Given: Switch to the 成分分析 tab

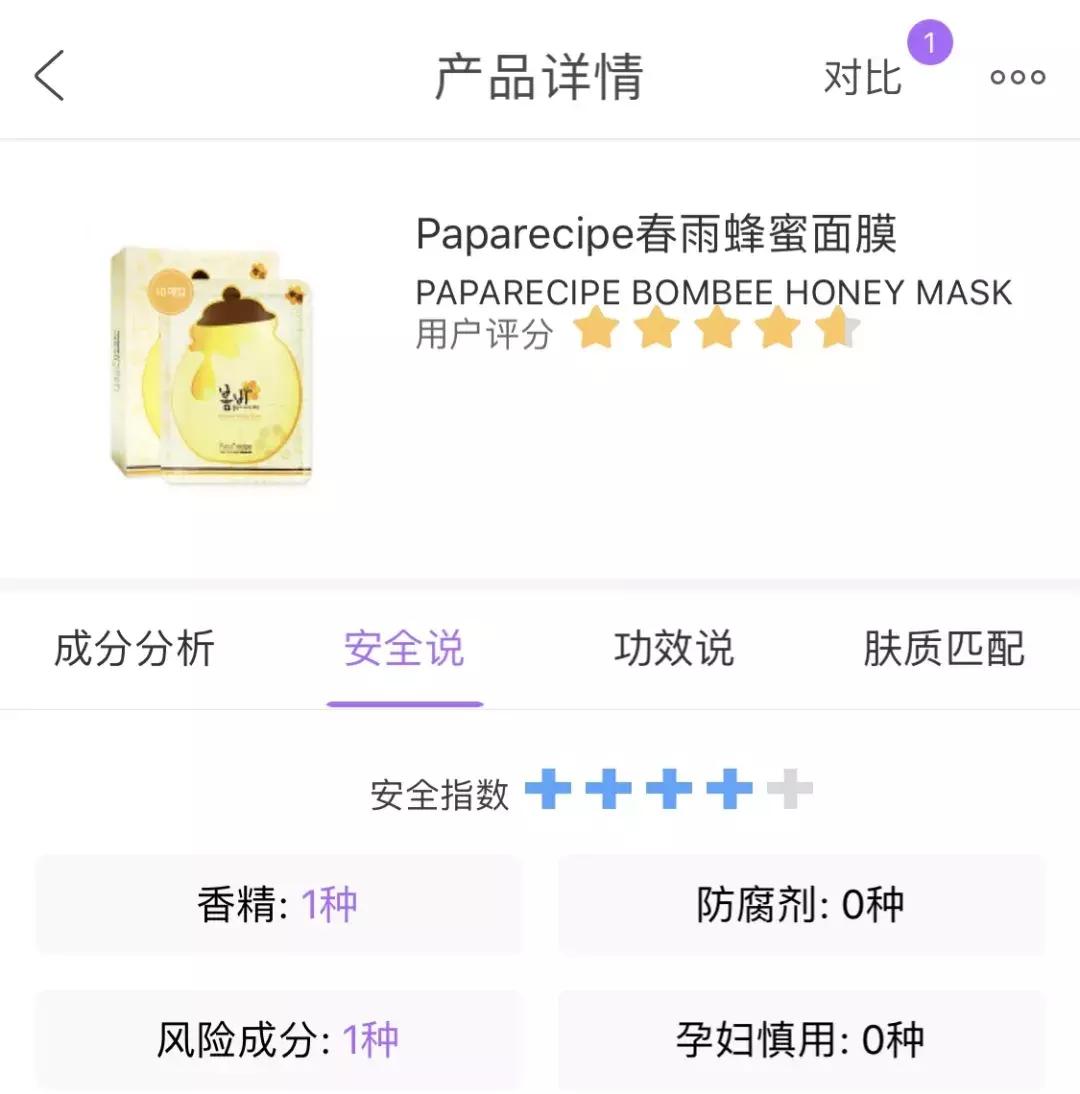Looking at the screenshot, I should click(134, 649).
